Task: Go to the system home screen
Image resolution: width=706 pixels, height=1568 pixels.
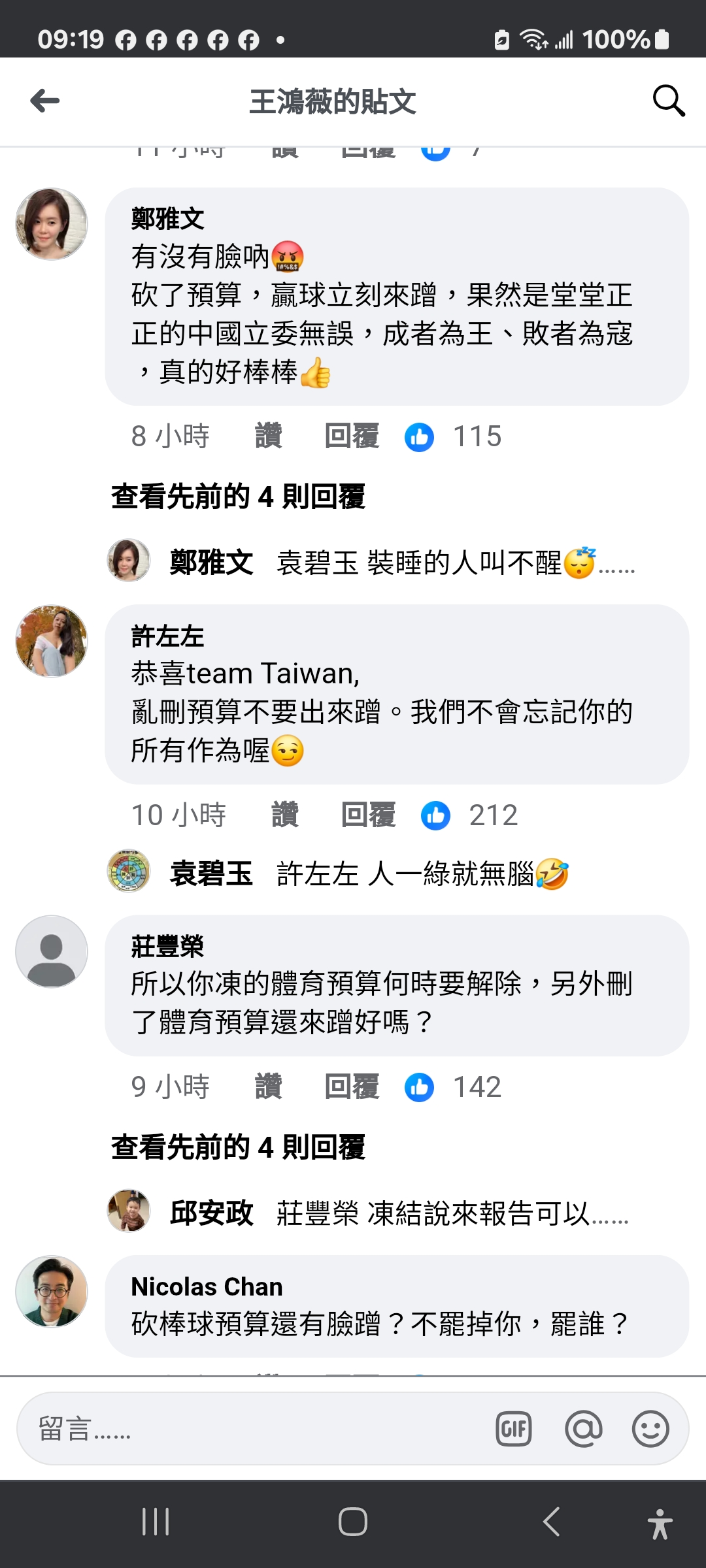Action: pos(353,1522)
